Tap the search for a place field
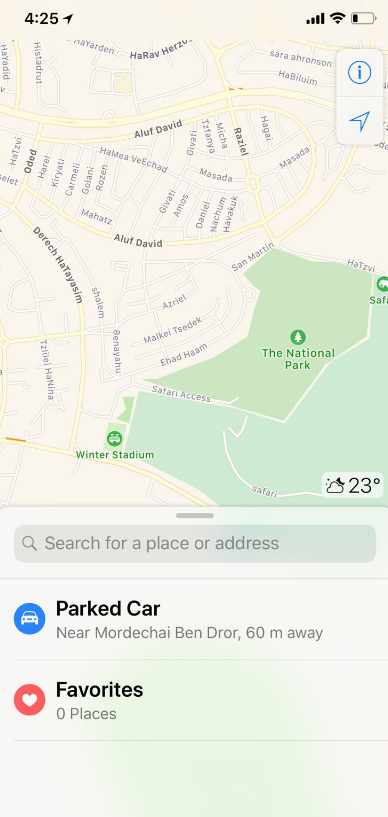The width and height of the screenshot is (388, 817). coord(195,543)
